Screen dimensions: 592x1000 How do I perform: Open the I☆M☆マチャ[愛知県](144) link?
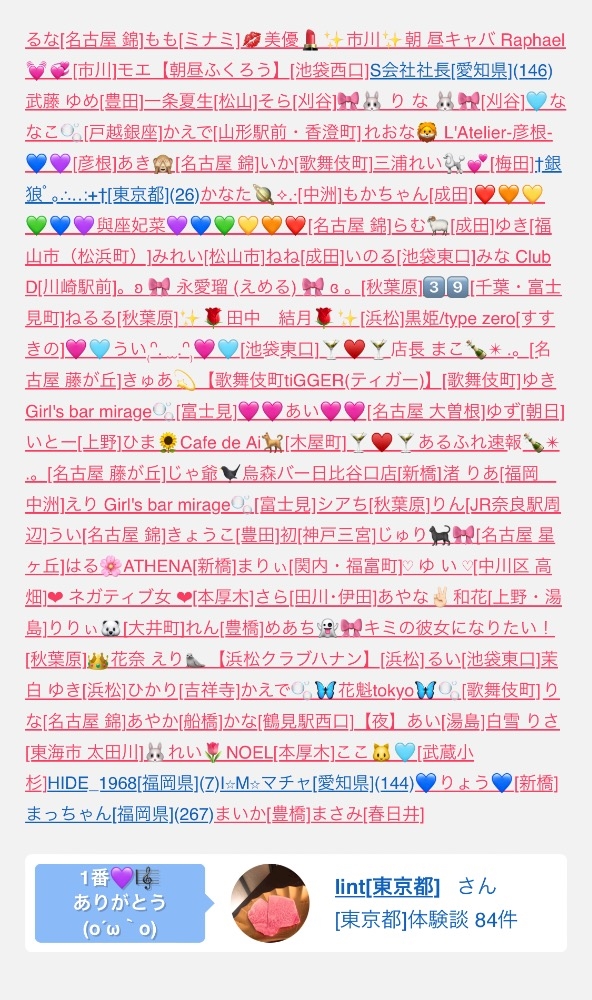pyautogui.click(x=318, y=783)
